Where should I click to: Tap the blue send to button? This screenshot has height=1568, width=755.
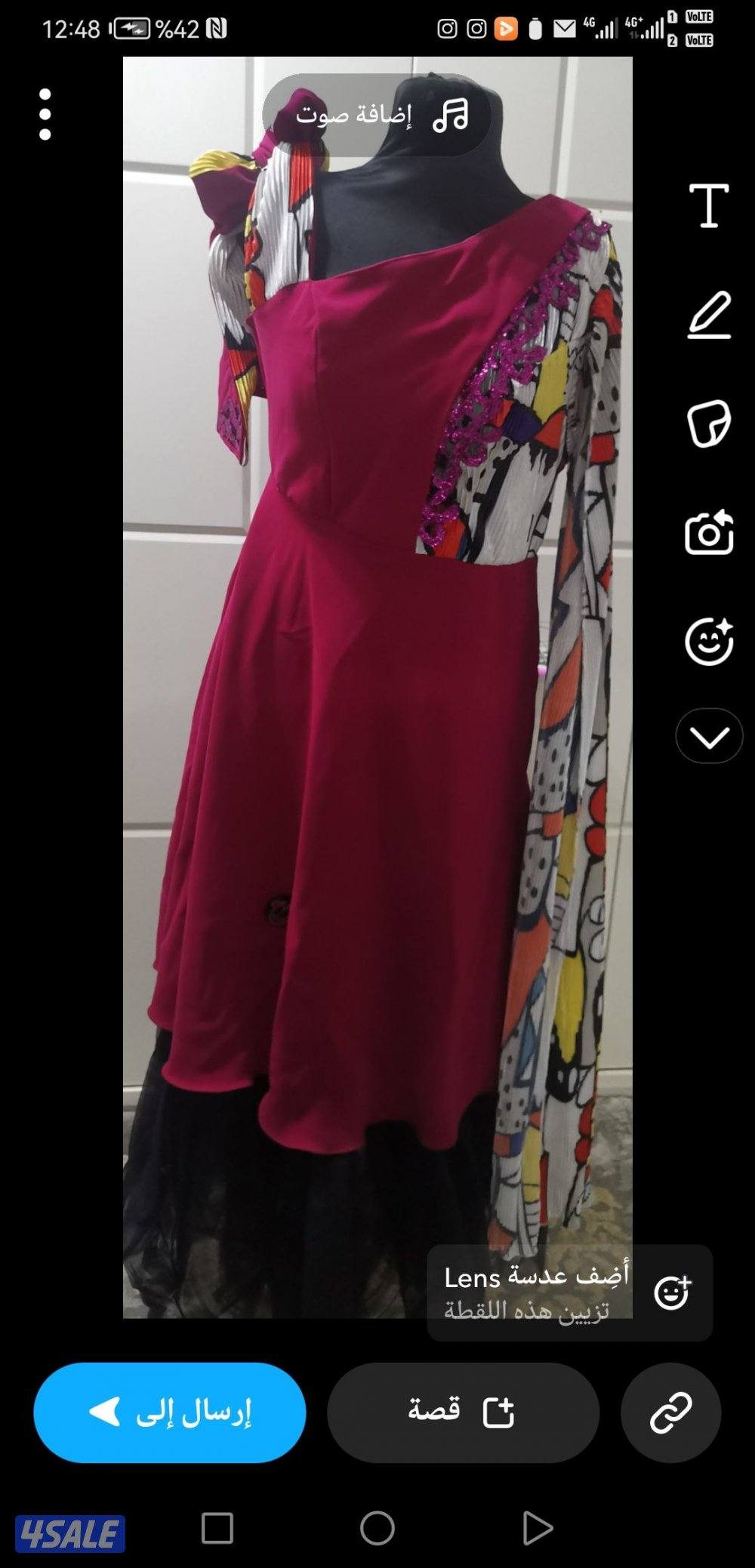tap(170, 1412)
